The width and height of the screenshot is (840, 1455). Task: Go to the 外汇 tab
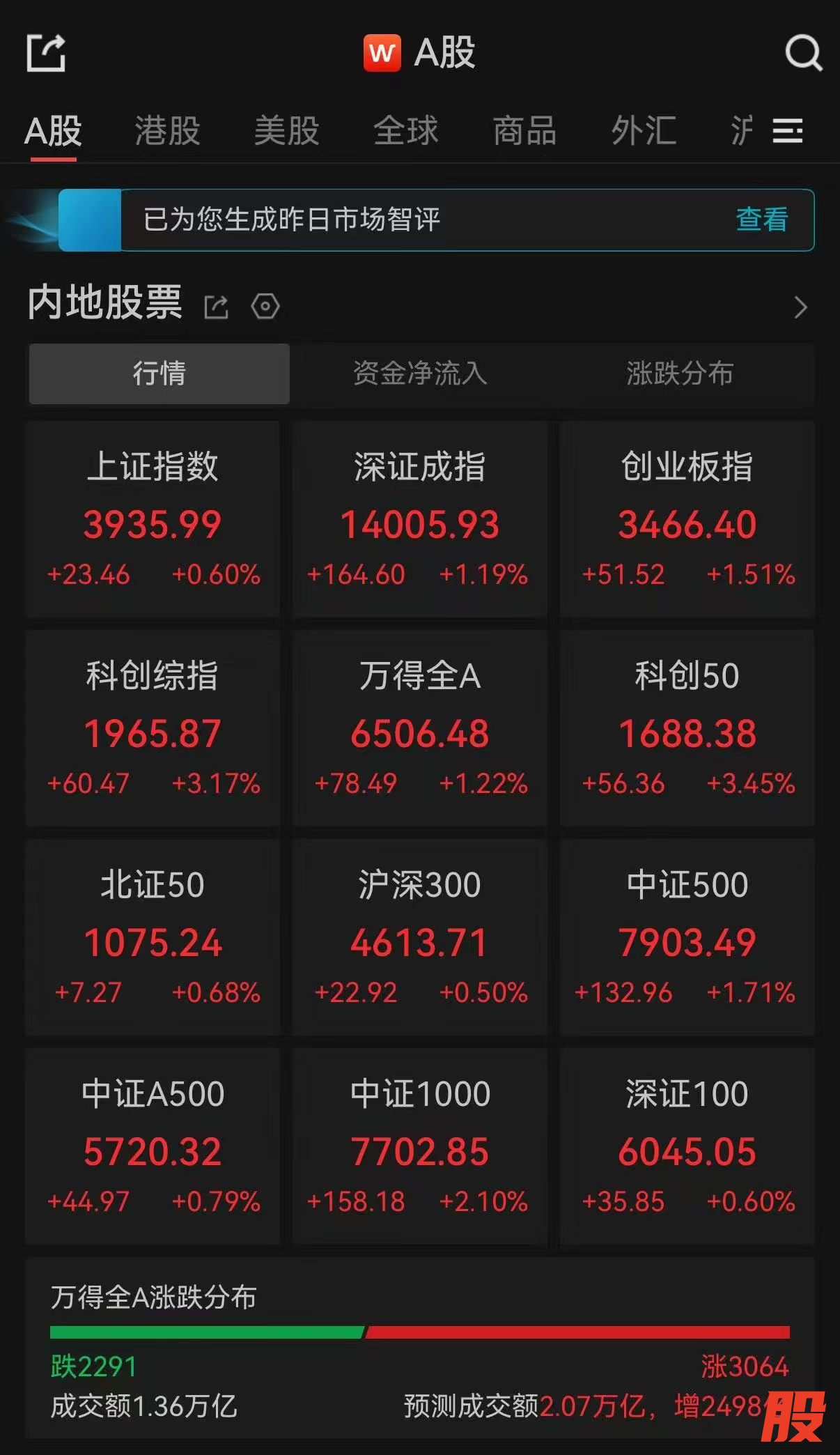tap(644, 131)
